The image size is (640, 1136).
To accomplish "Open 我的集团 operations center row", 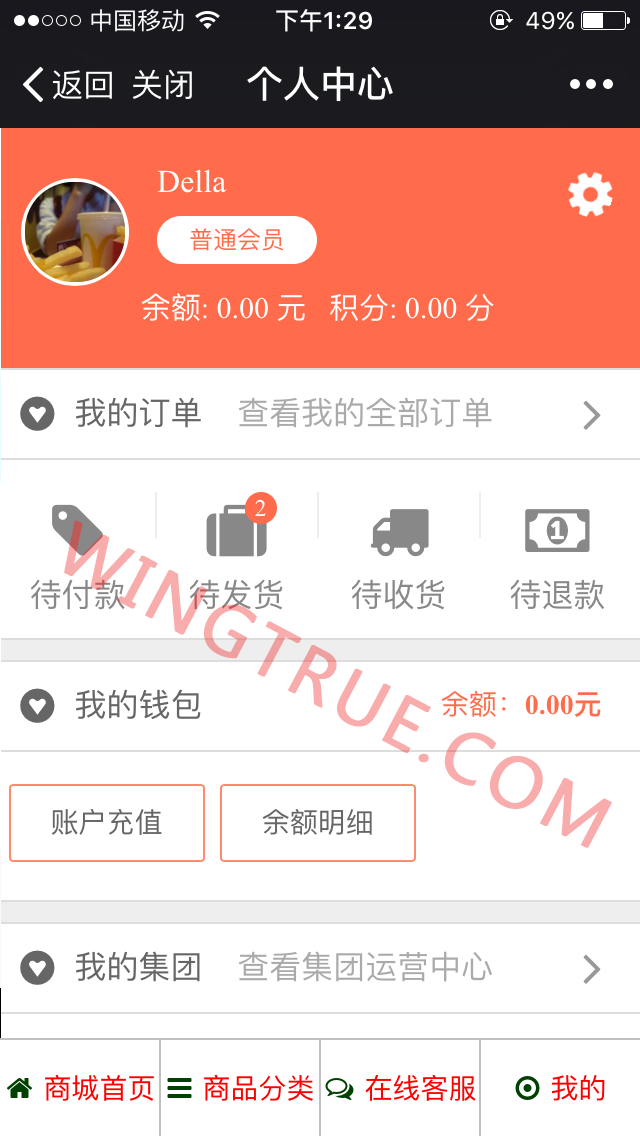I will click(x=320, y=968).
